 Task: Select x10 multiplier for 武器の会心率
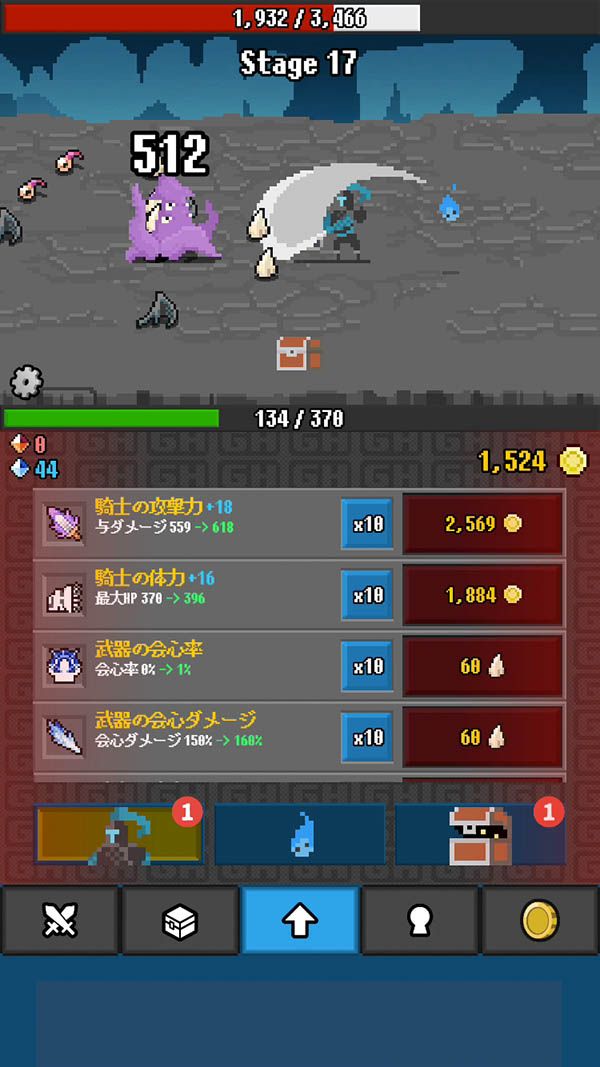click(367, 666)
